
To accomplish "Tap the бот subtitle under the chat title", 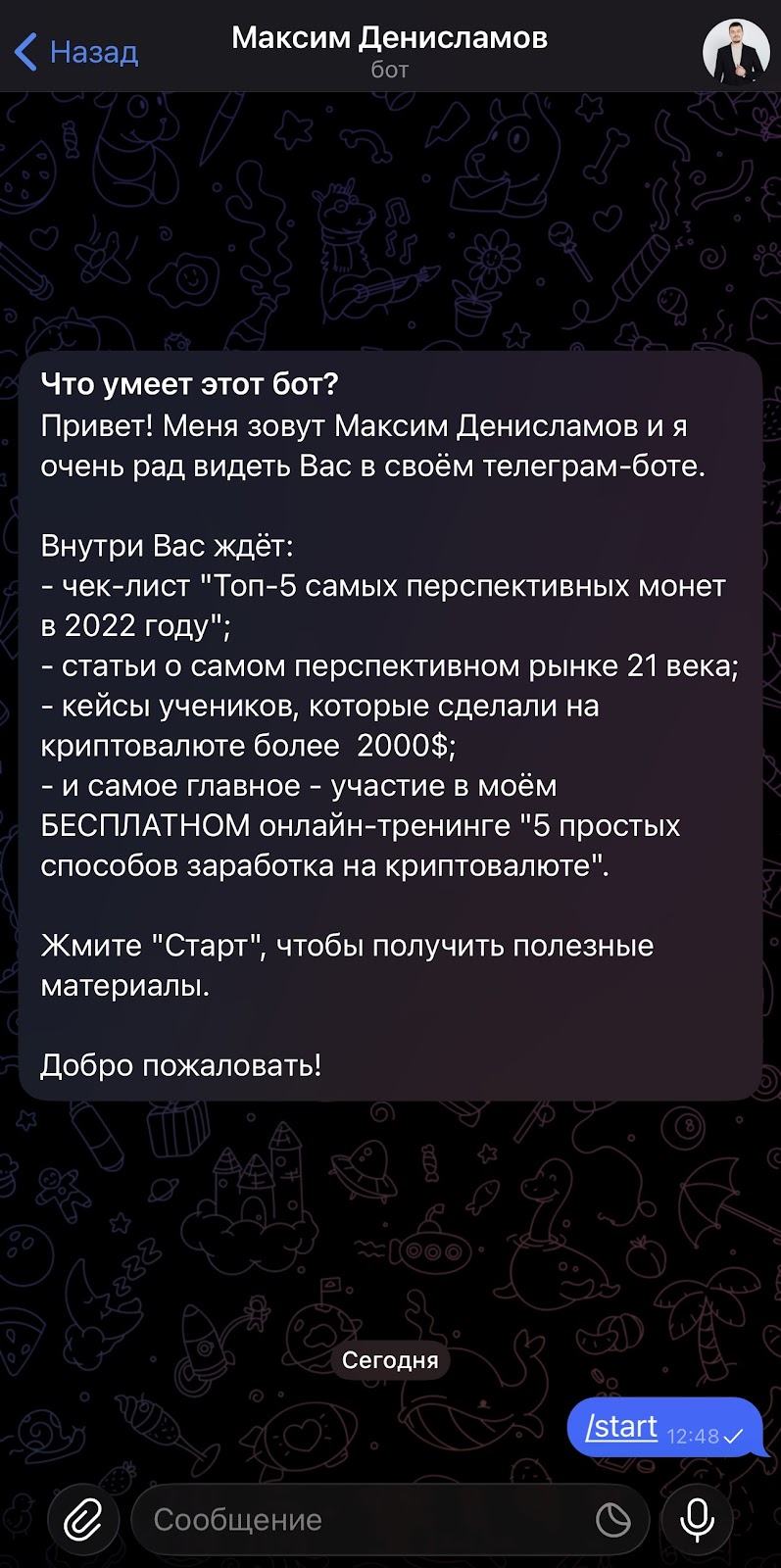I will [390, 70].
